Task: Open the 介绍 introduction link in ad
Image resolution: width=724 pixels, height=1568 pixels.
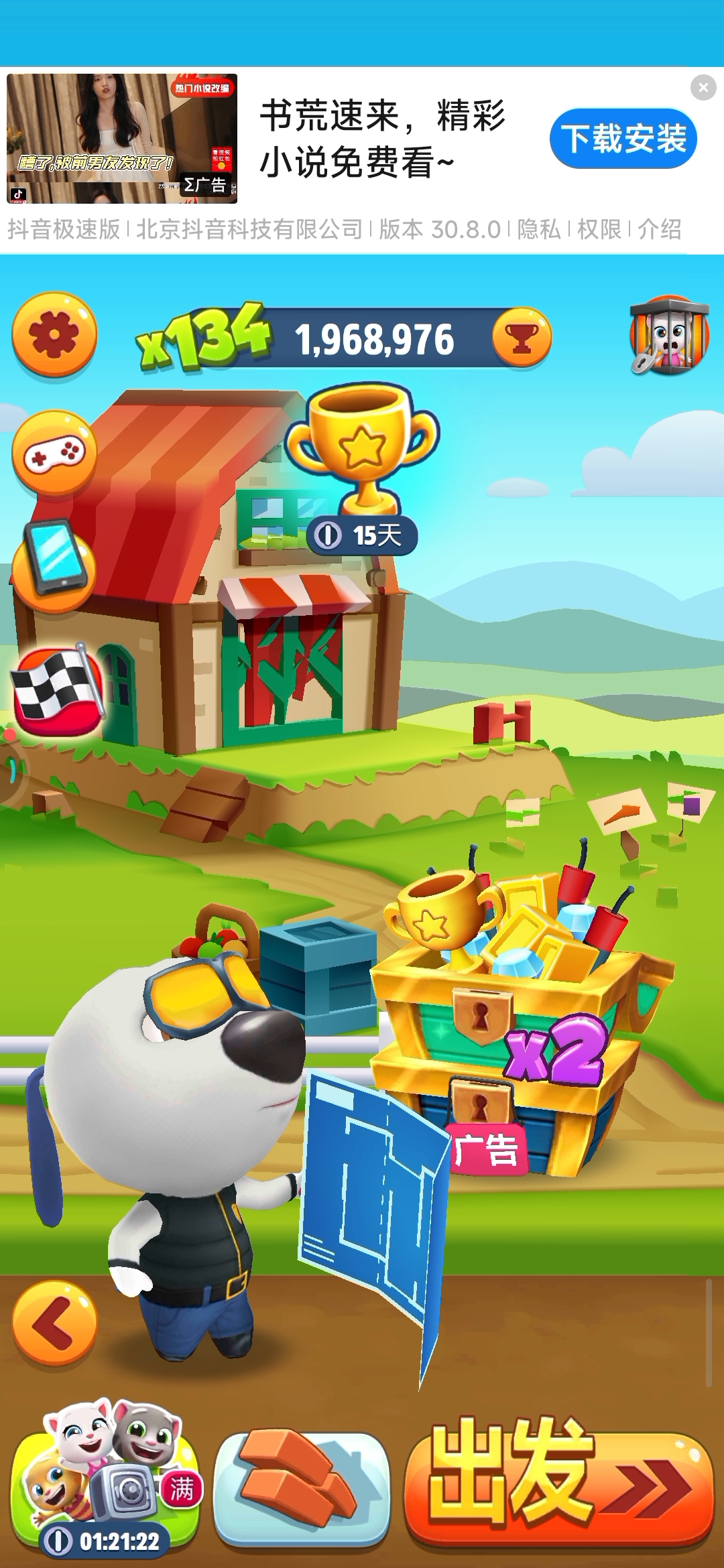Action: (x=659, y=230)
